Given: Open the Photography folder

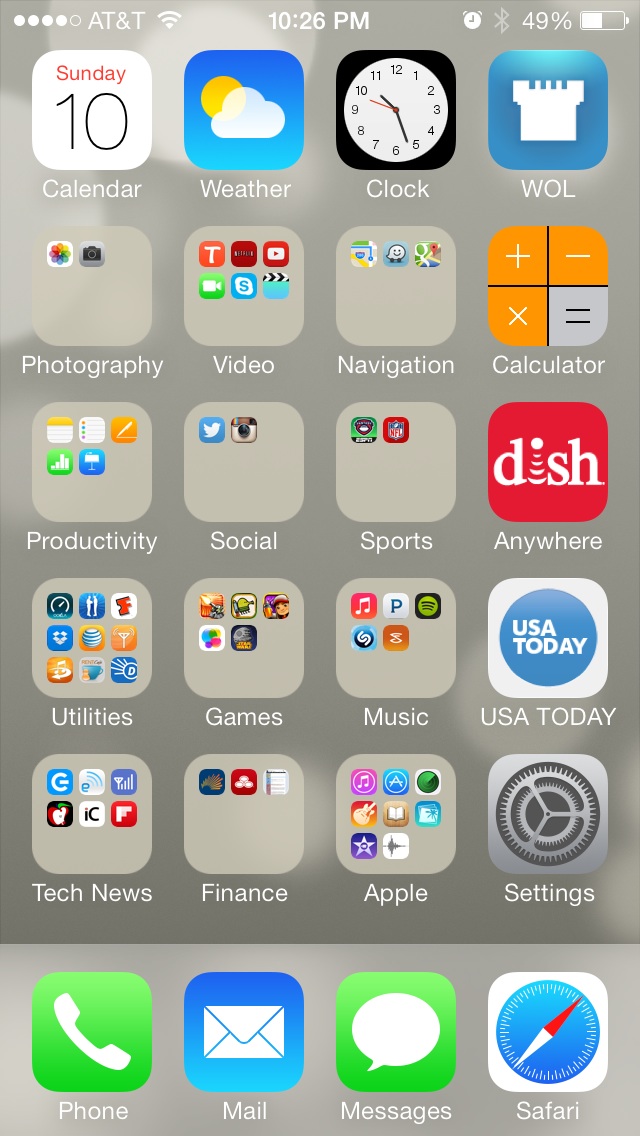Looking at the screenshot, I should click(x=92, y=286).
